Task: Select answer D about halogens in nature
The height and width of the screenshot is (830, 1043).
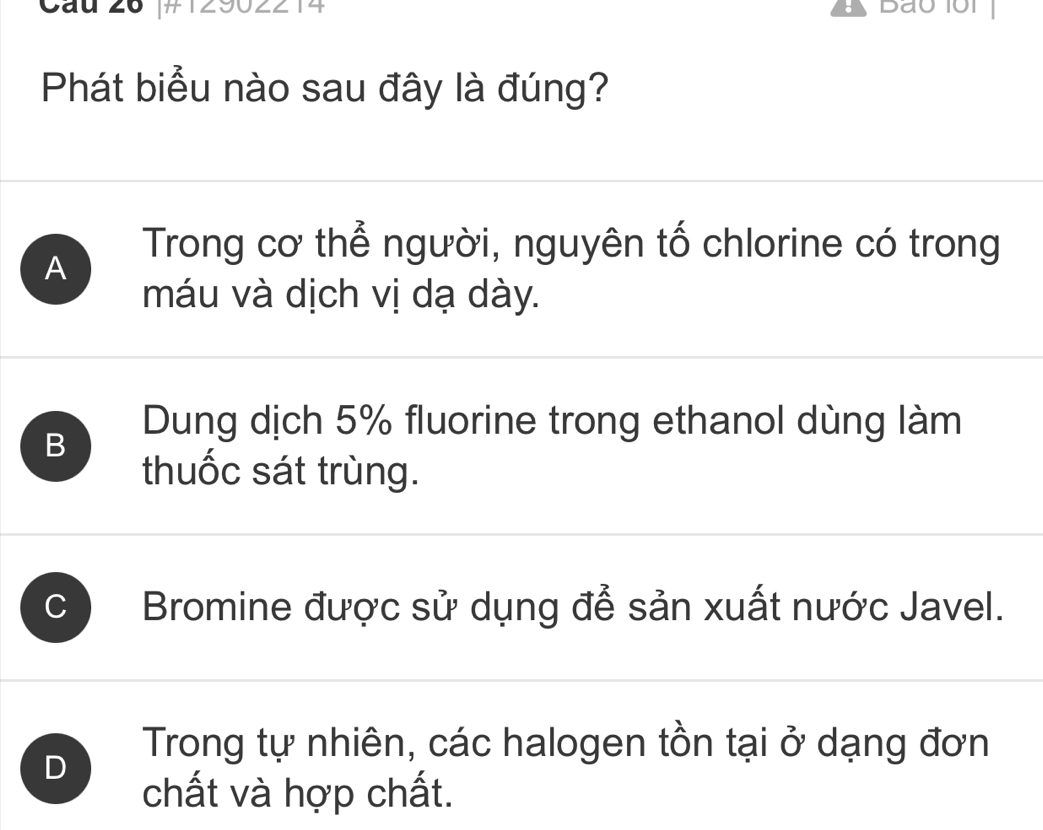Action: (x=57, y=768)
